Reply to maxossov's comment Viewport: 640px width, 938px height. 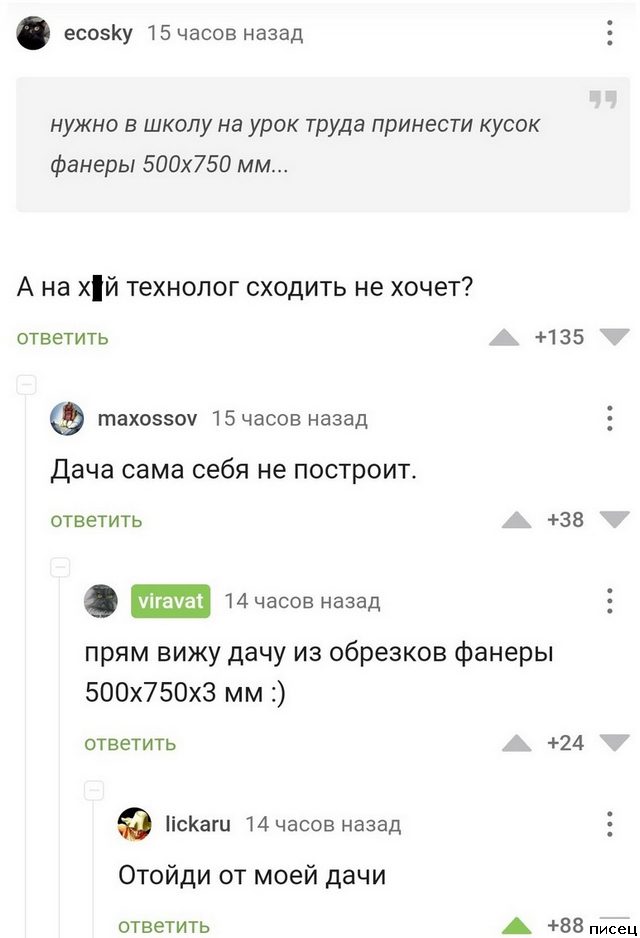pyautogui.click(x=96, y=520)
